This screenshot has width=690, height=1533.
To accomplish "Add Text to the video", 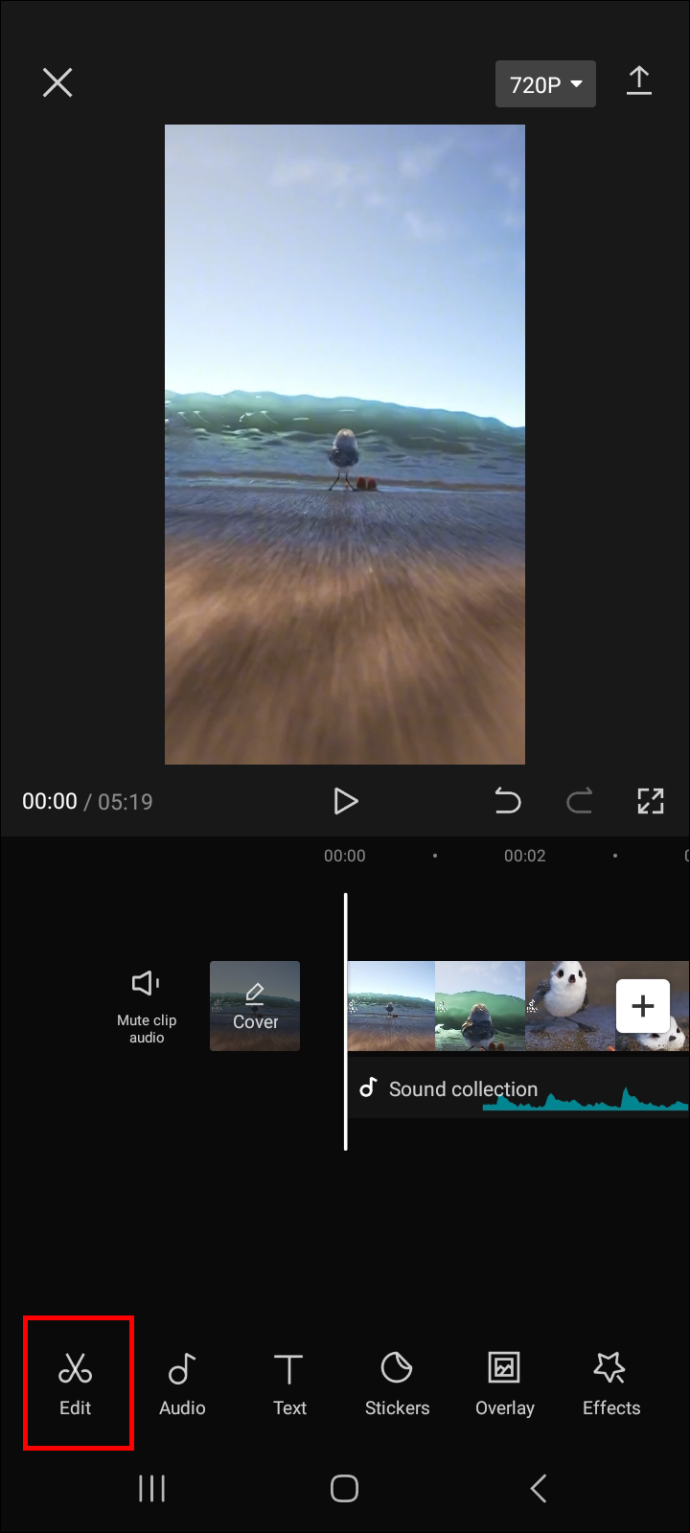I will tap(290, 1384).
